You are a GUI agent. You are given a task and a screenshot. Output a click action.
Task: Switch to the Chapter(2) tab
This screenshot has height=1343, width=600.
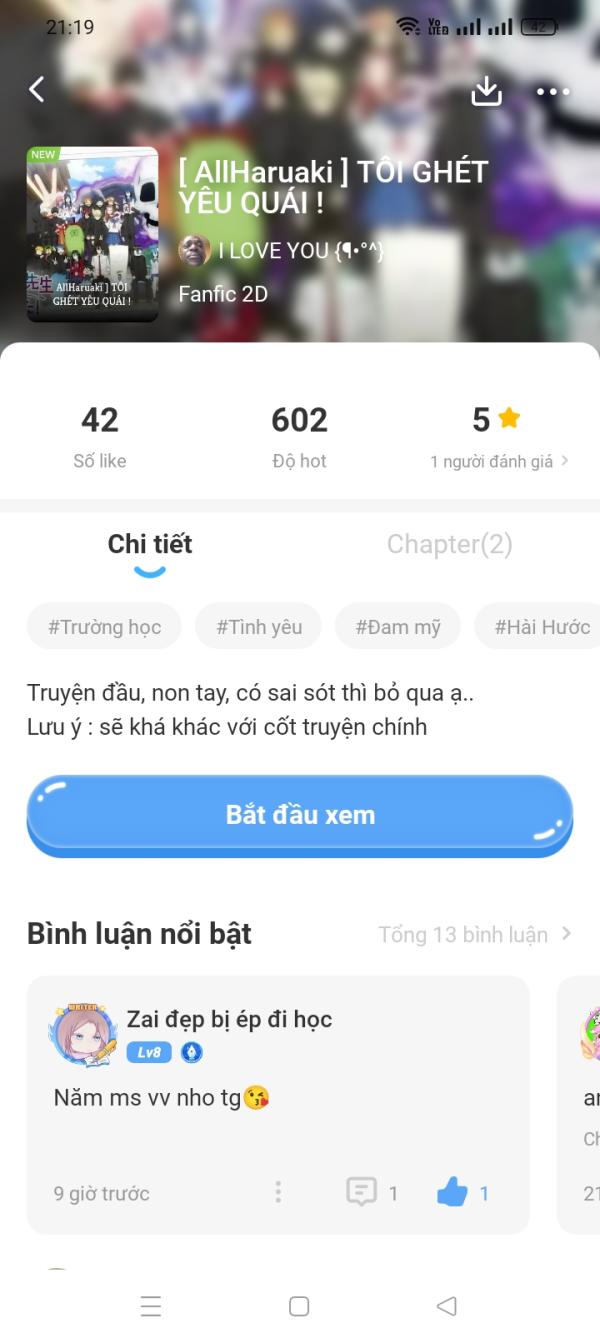point(449,544)
